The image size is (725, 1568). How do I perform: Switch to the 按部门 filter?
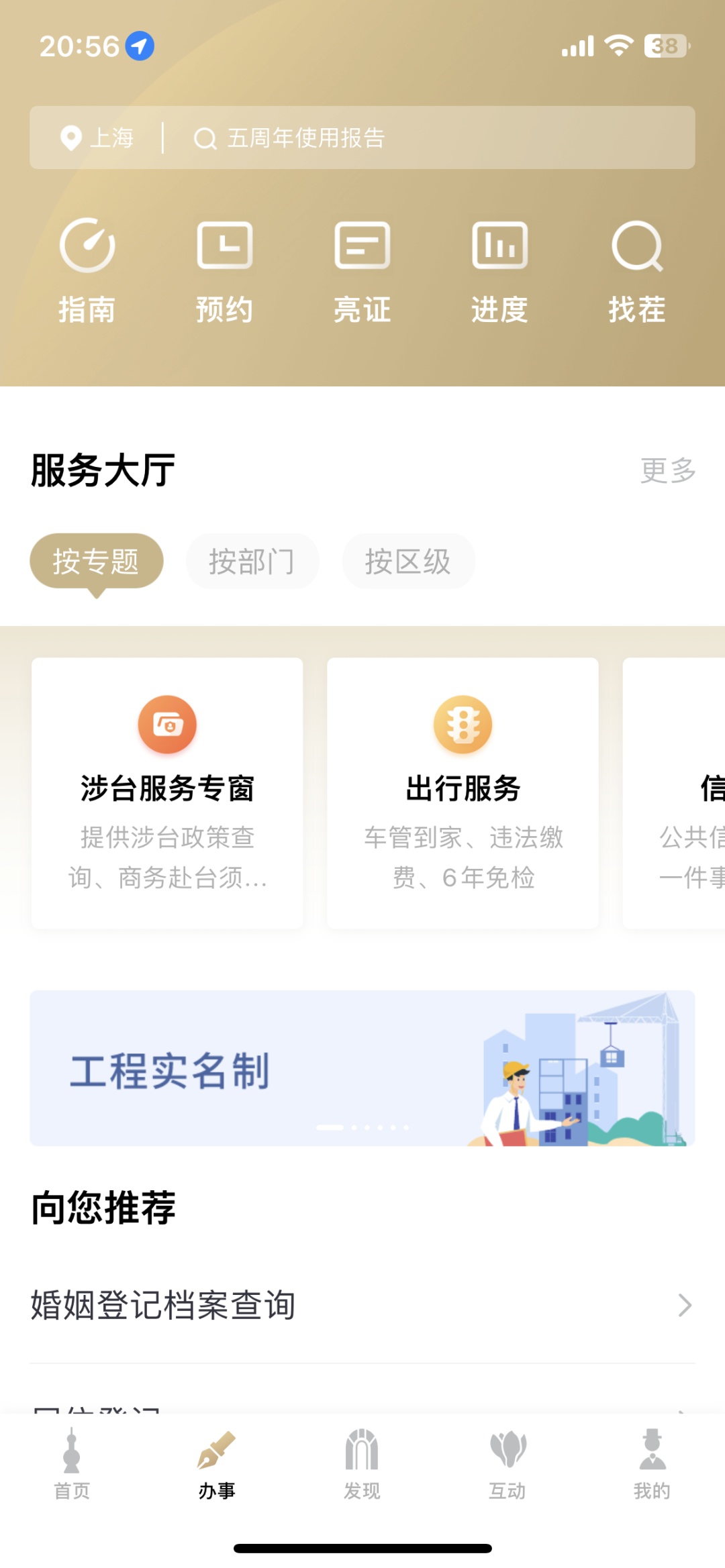coord(252,561)
